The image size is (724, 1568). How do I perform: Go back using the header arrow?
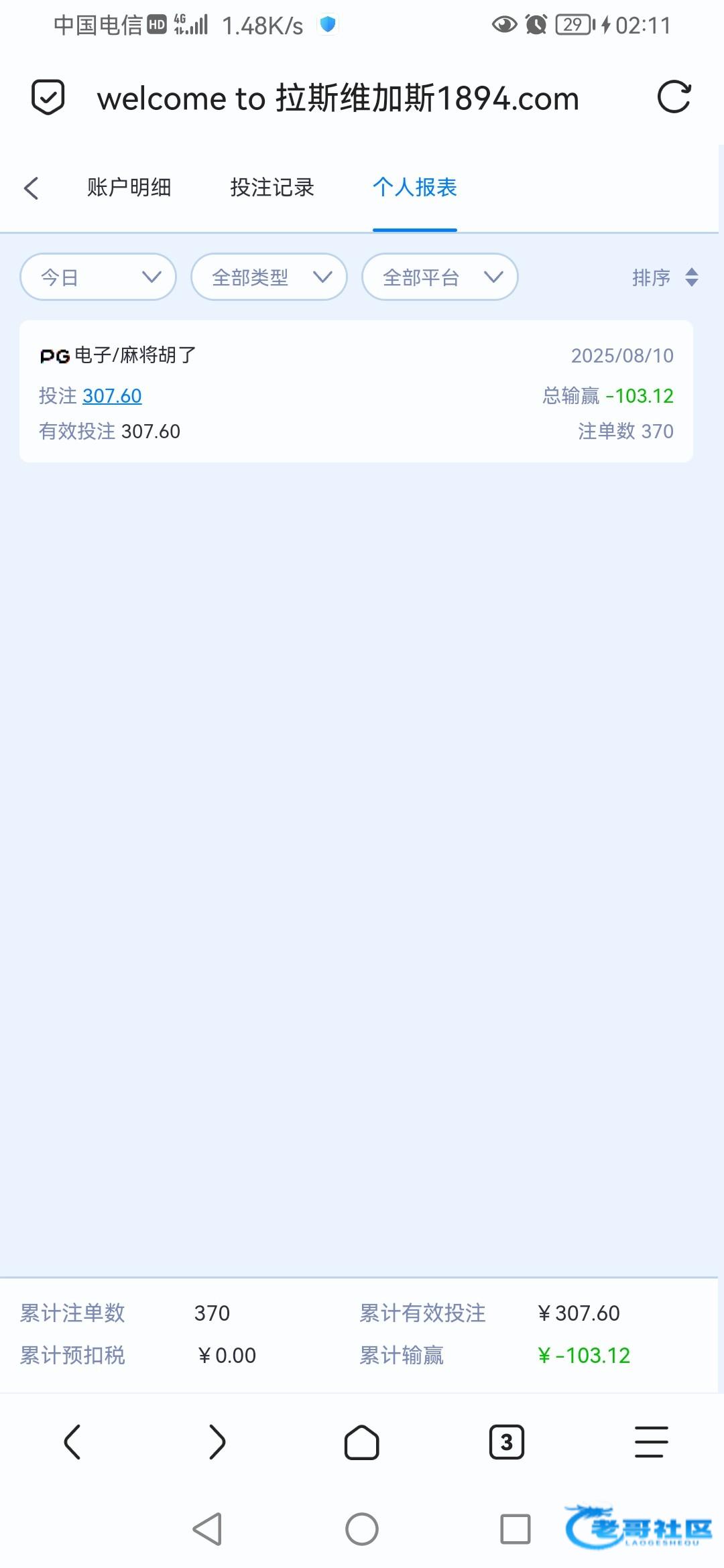tap(31, 188)
